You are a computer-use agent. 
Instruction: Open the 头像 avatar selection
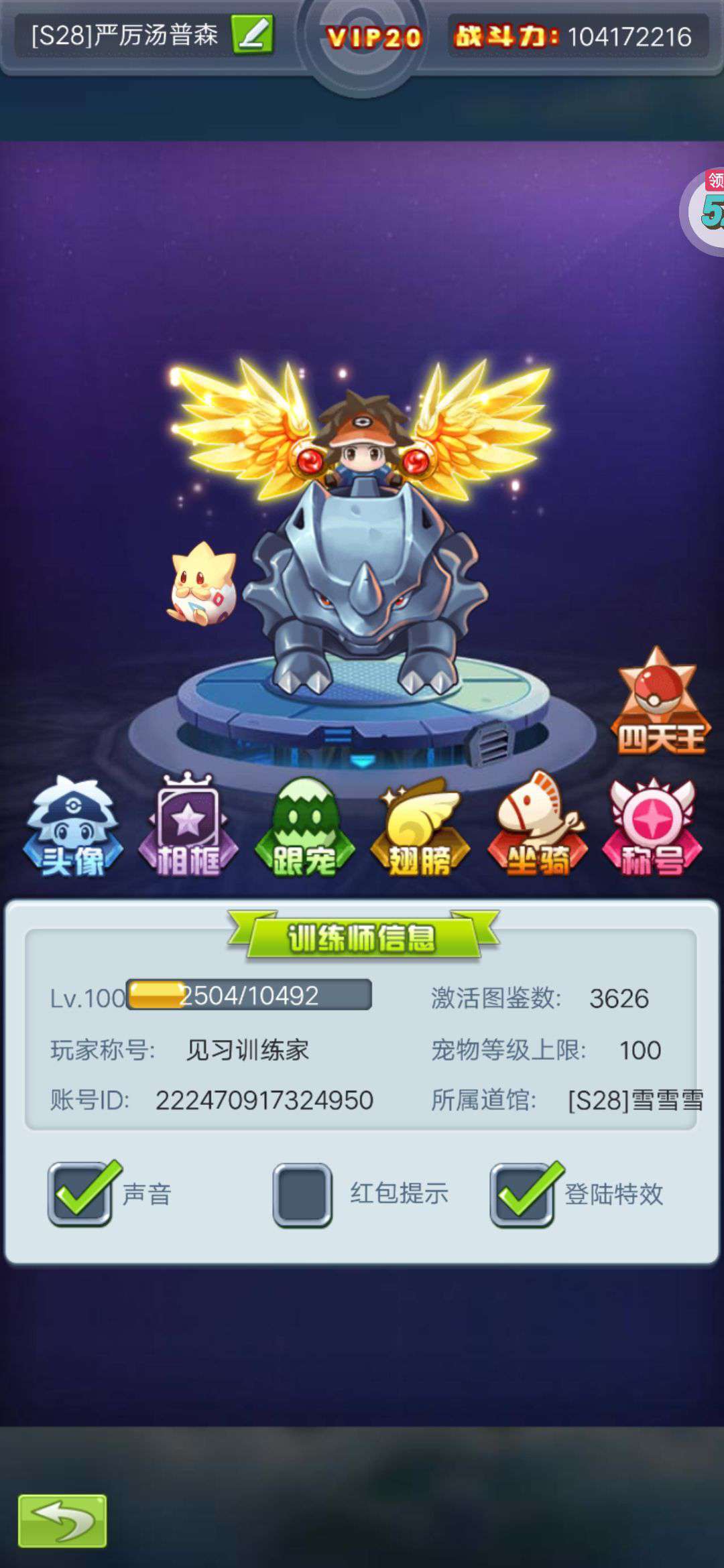pos(72,828)
